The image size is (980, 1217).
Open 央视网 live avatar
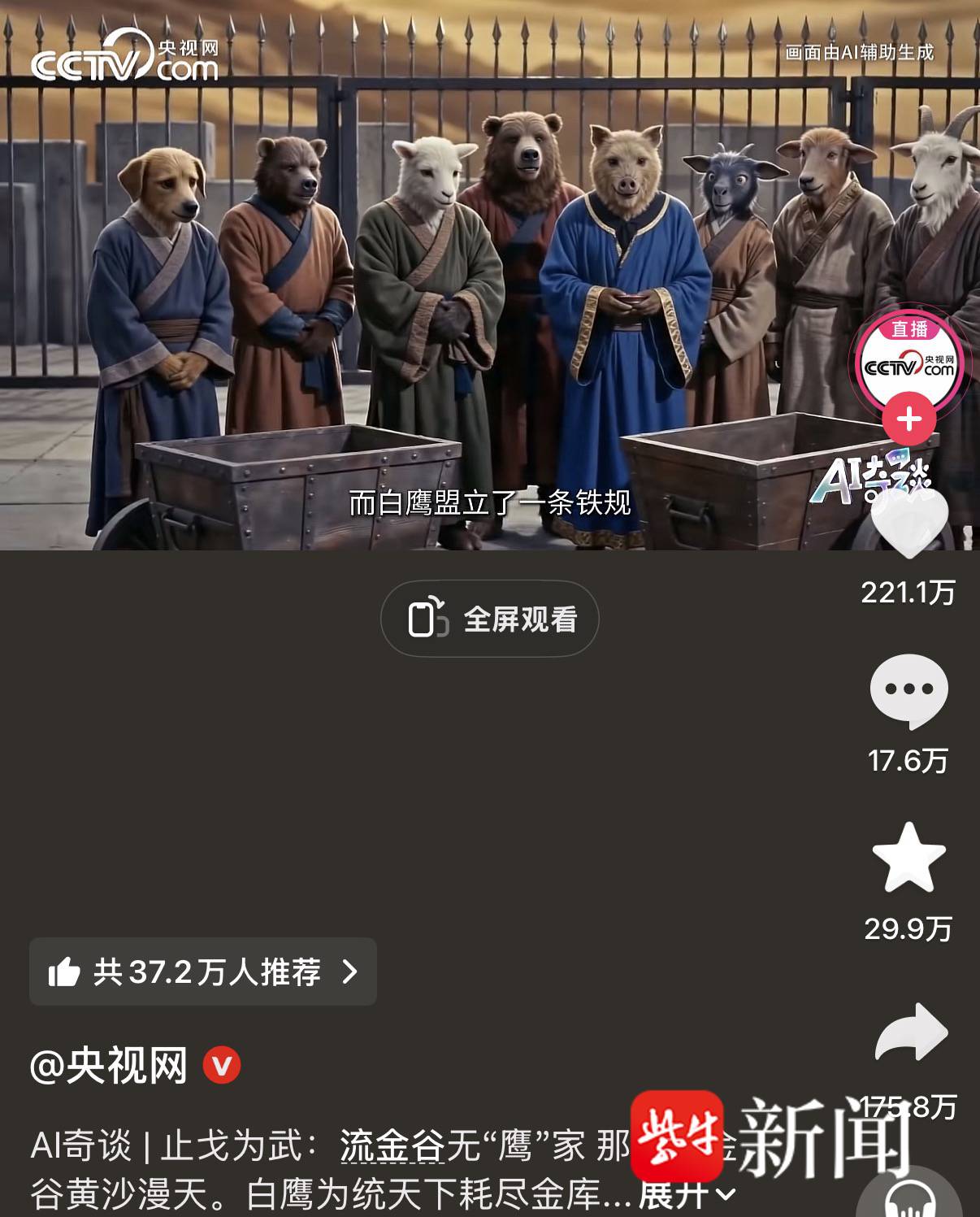pos(908,363)
